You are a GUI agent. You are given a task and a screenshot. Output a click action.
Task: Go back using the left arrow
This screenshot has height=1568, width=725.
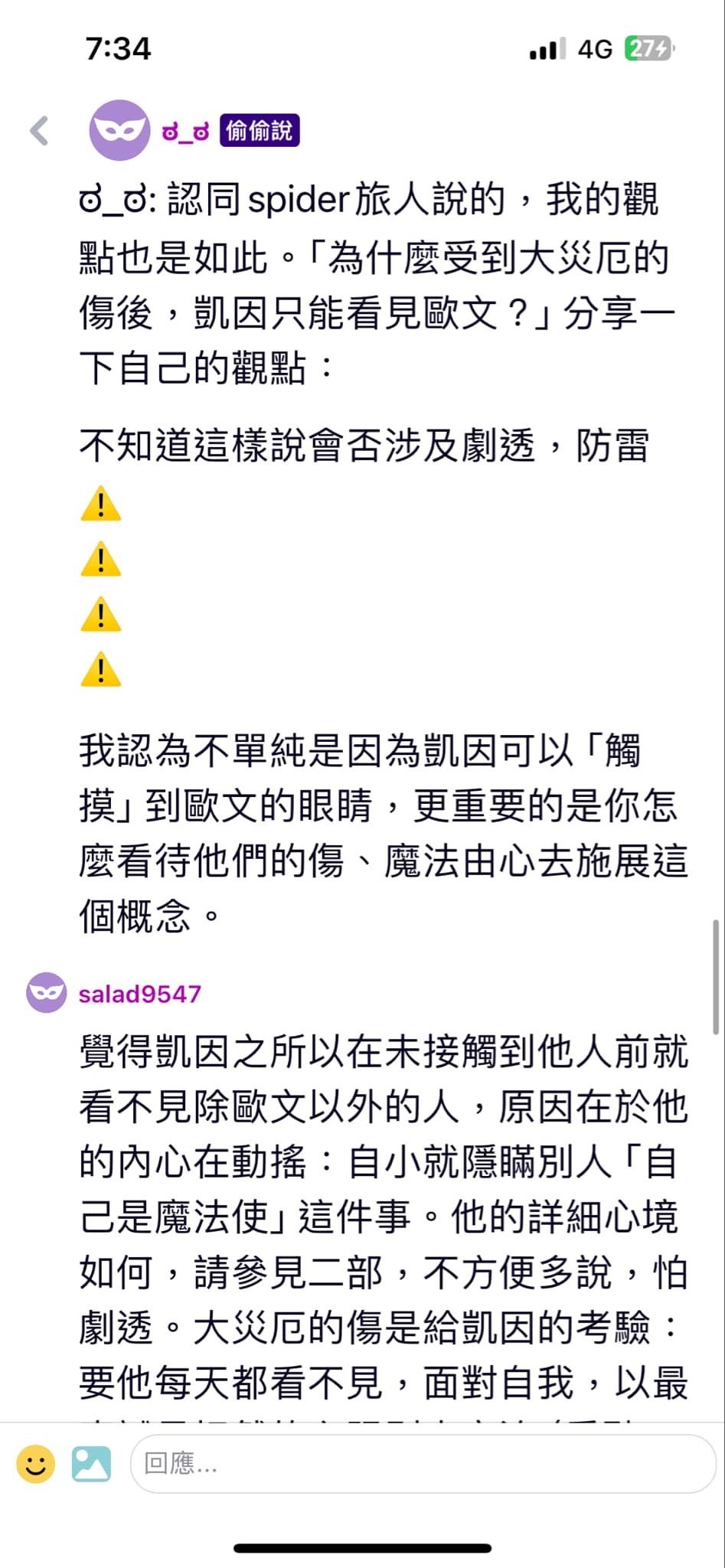[x=40, y=130]
